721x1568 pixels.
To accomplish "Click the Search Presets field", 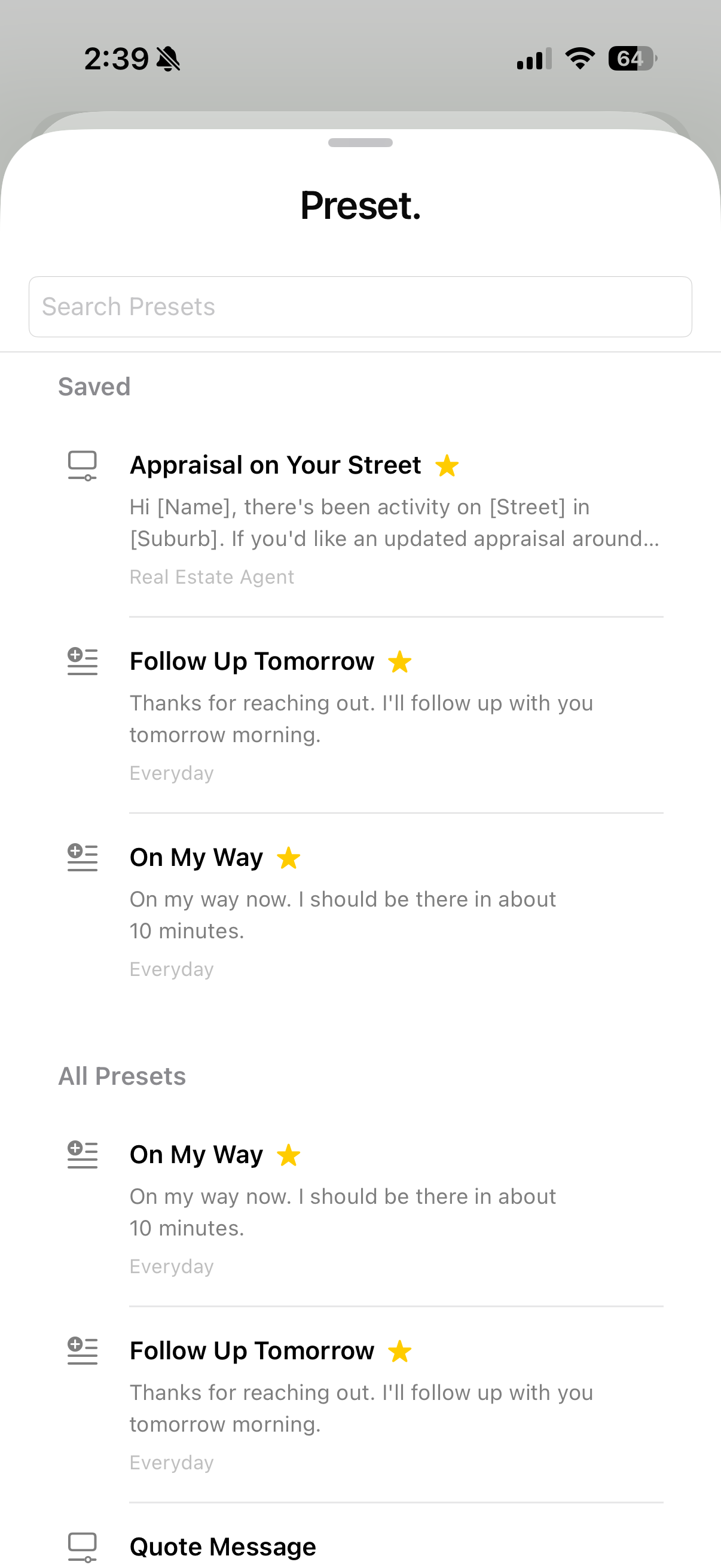I will coord(360,306).
